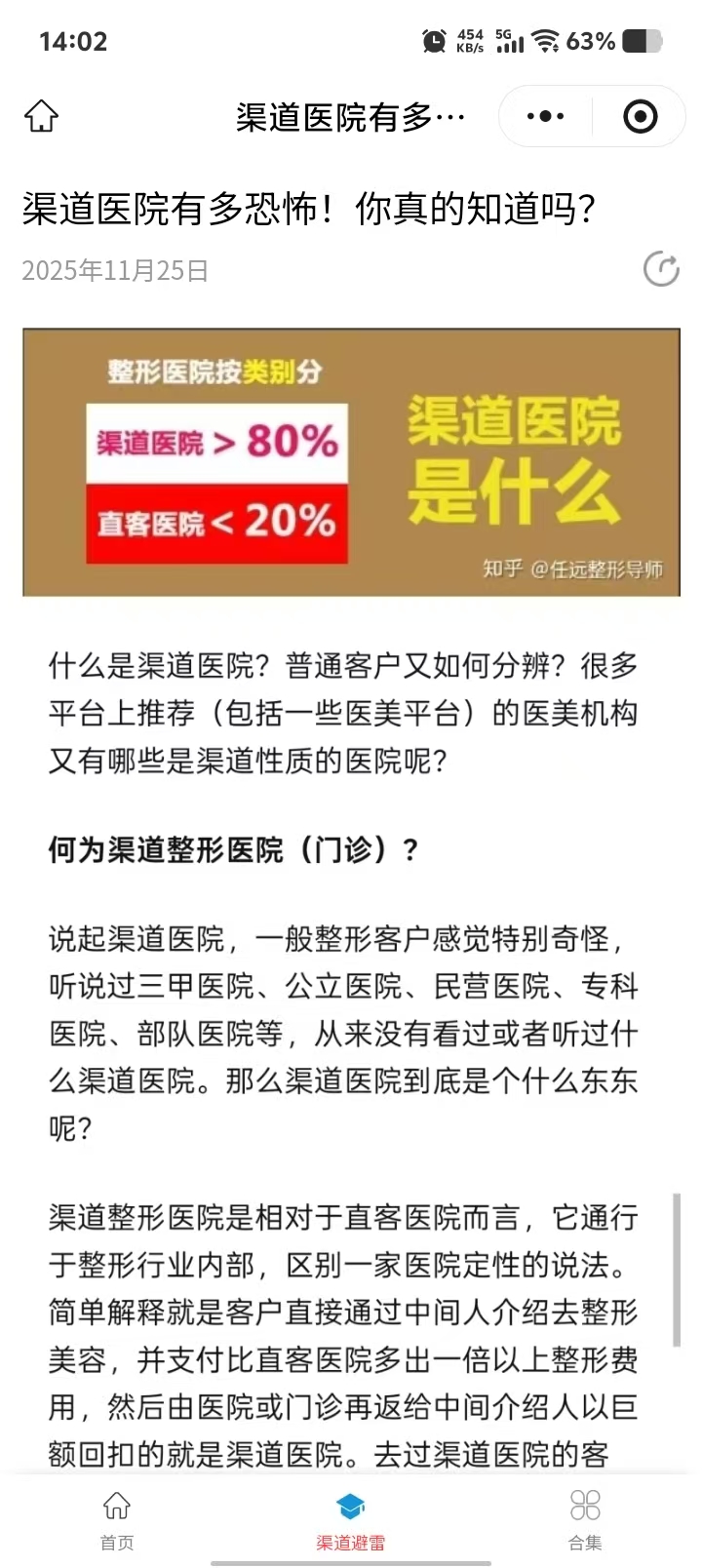Open the 渠道医院是什么 banner image
The height and width of the screenshot is (1568, 702).
(x=351, y=462)
